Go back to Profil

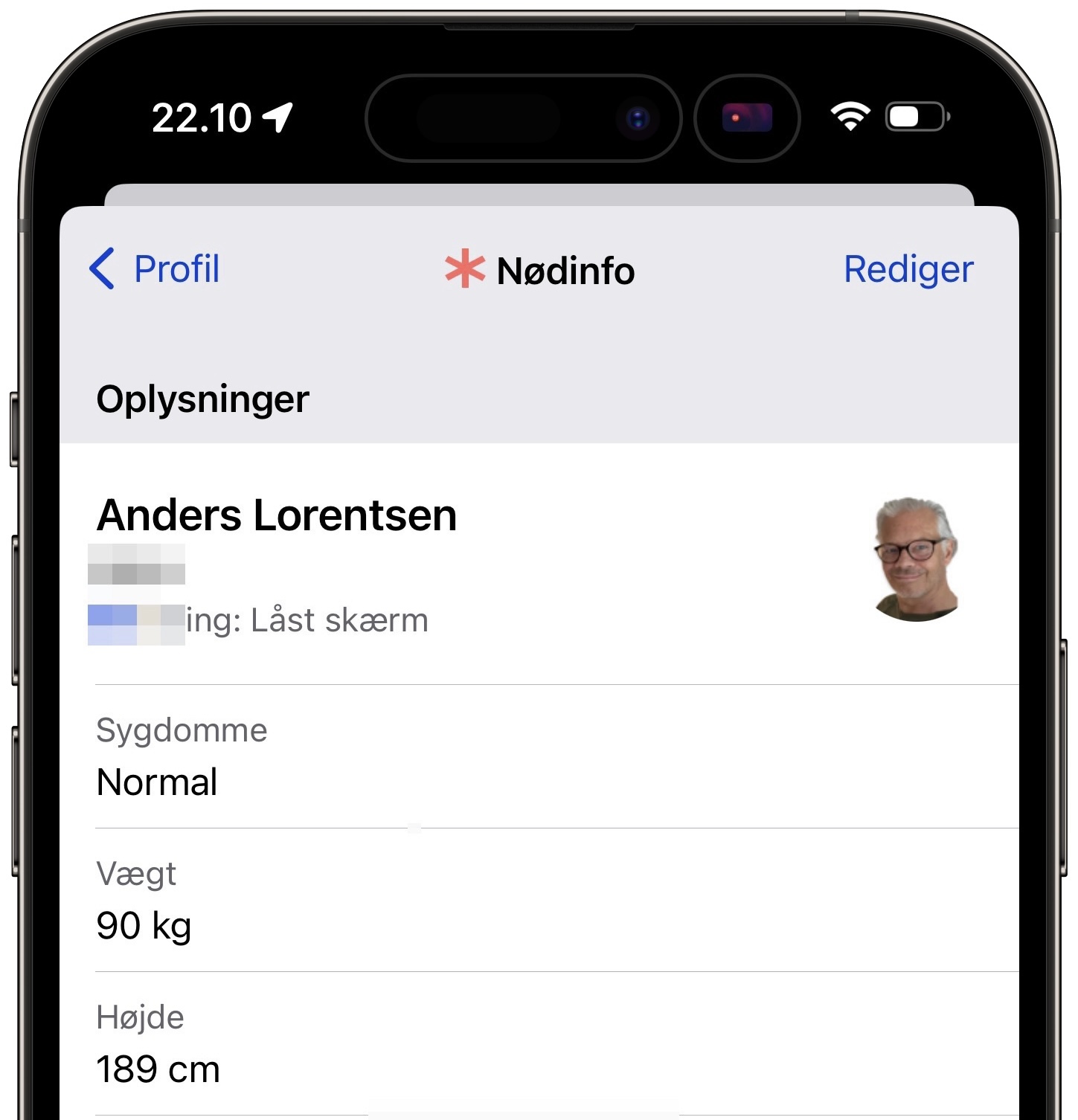[155, 268]
